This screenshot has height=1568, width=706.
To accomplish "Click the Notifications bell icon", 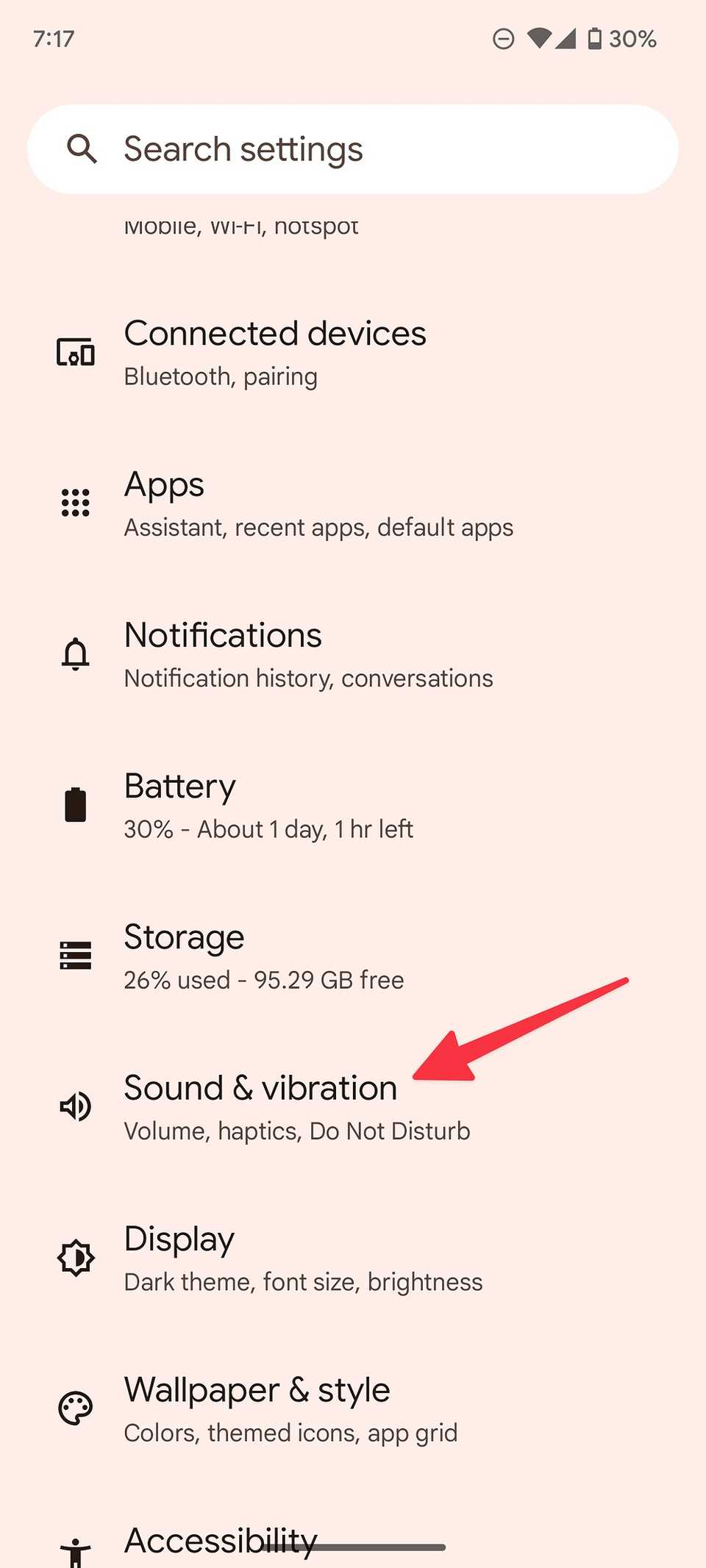I will (74, 654).
